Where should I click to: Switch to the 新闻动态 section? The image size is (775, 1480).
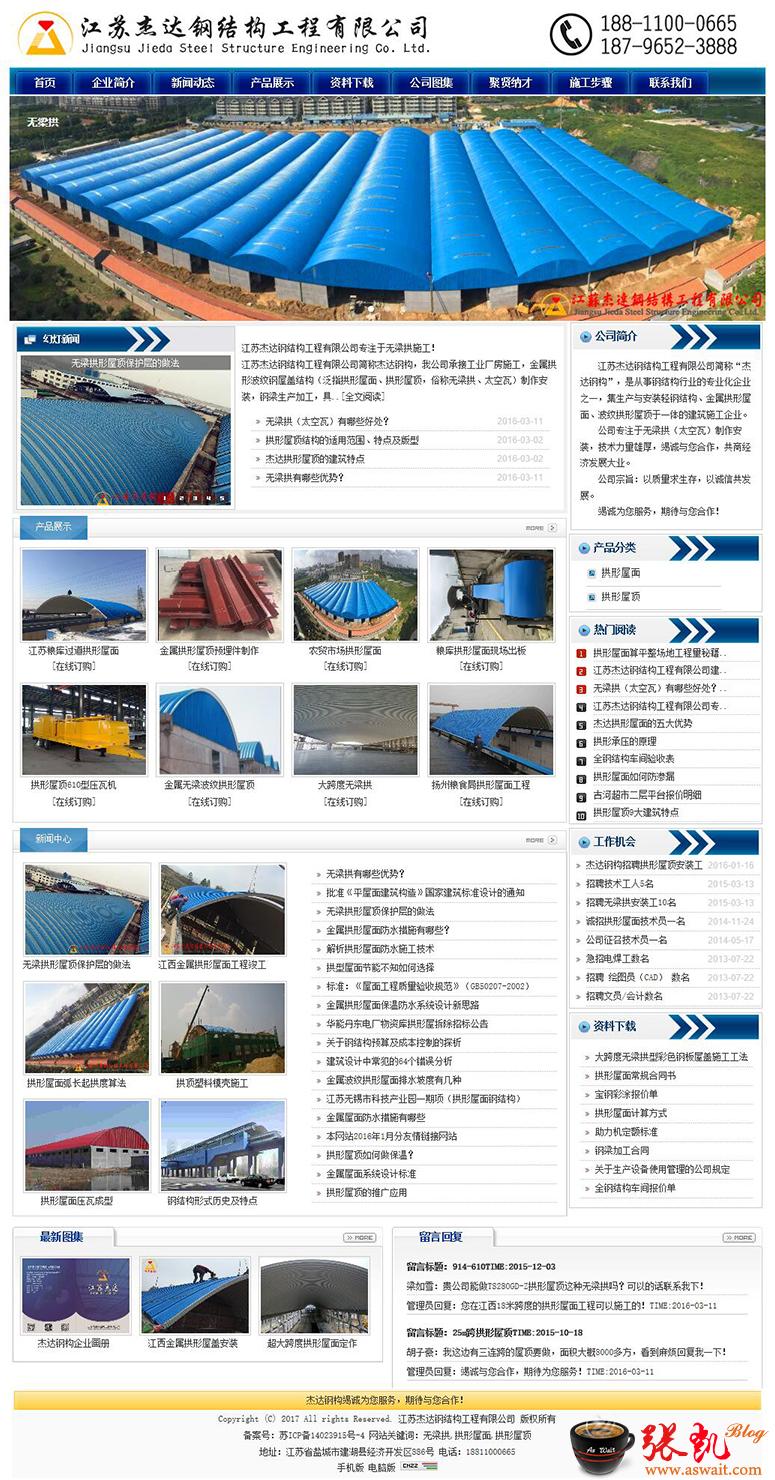[x=192, y=83]
